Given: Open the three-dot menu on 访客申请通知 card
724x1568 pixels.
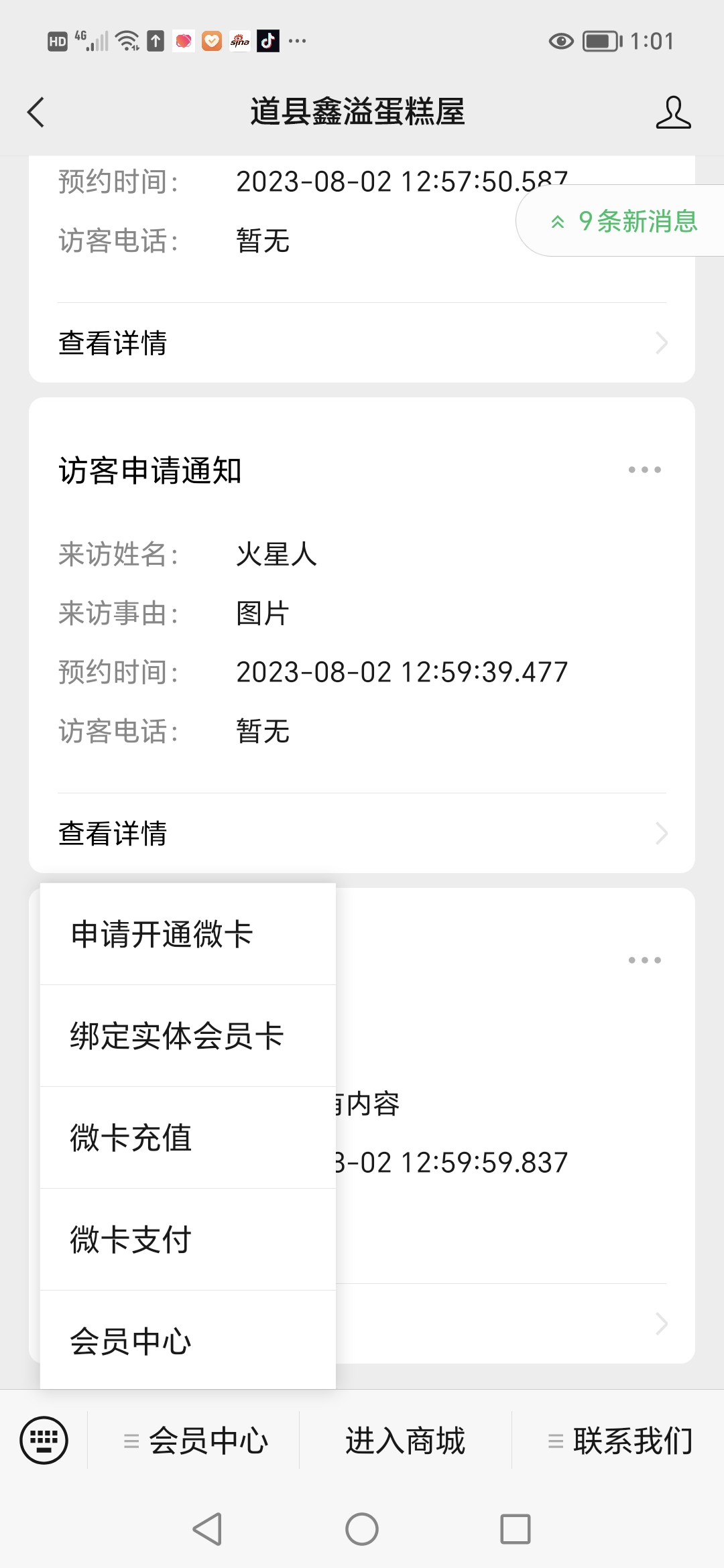Looking at the screenshot, I should [645, 470].
